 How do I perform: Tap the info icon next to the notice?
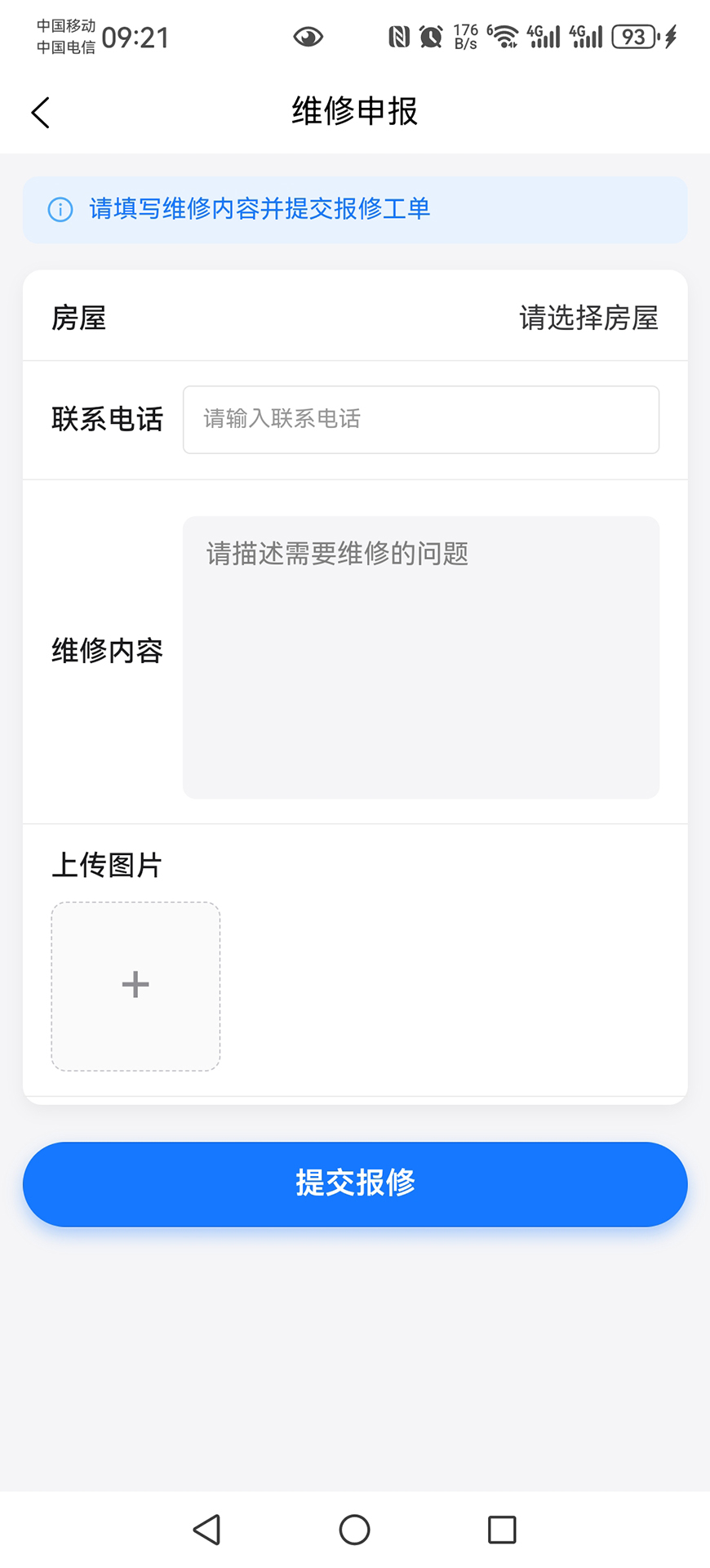tap(59, 210)
